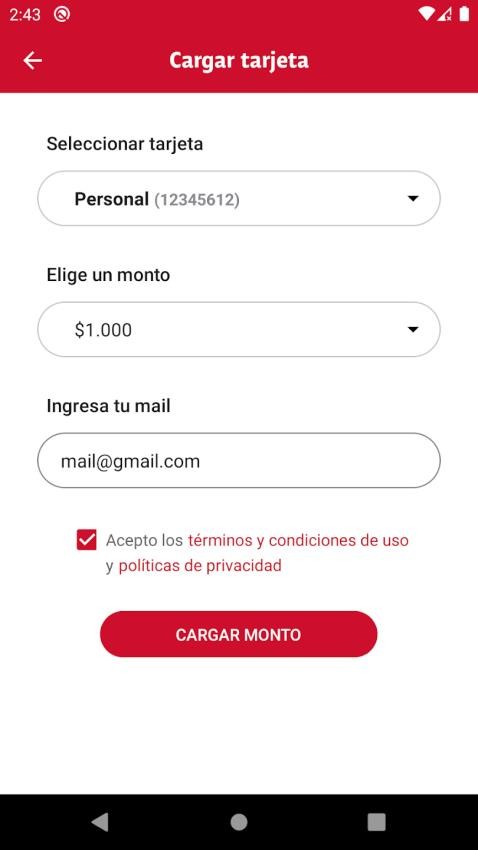478x850 pixels.
Task: Open términos y condiciones de uso link
Action: tap(298, 540)
